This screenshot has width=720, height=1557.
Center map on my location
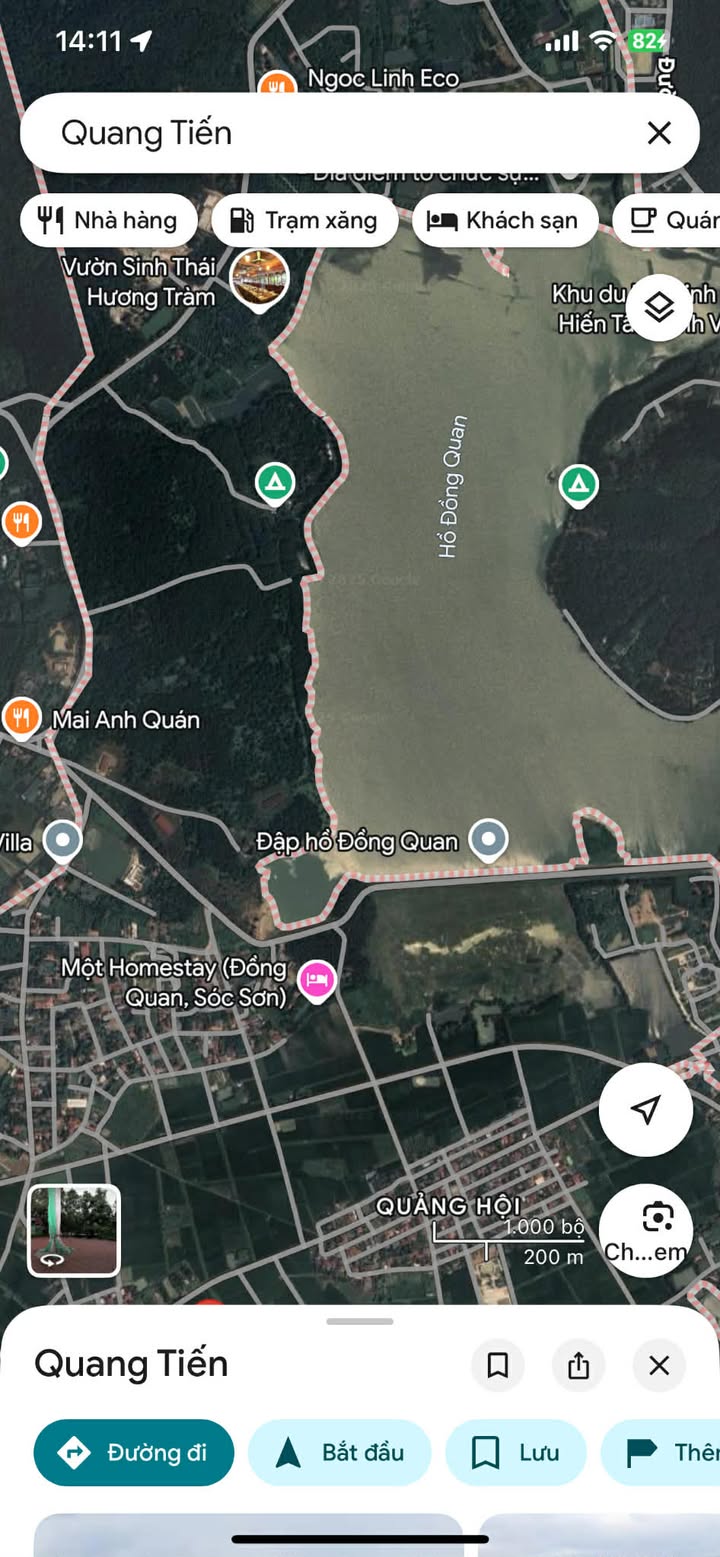[x=645, y=1109]
